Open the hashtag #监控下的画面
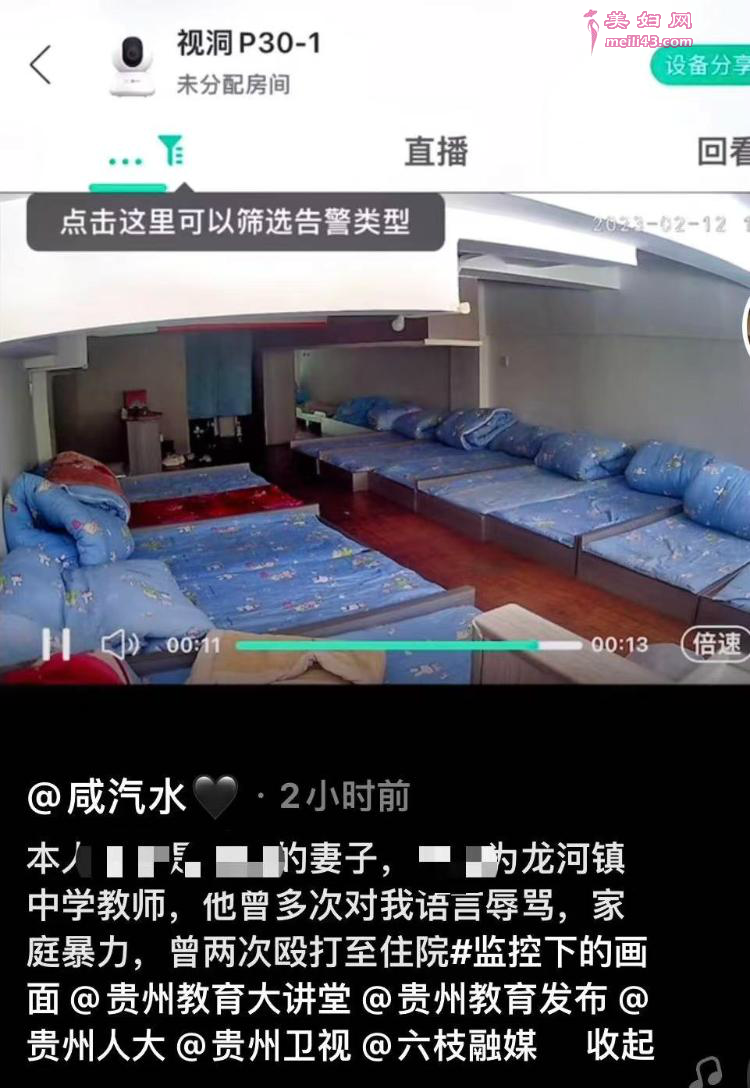 pyautogui.click(x=548, y=951)
